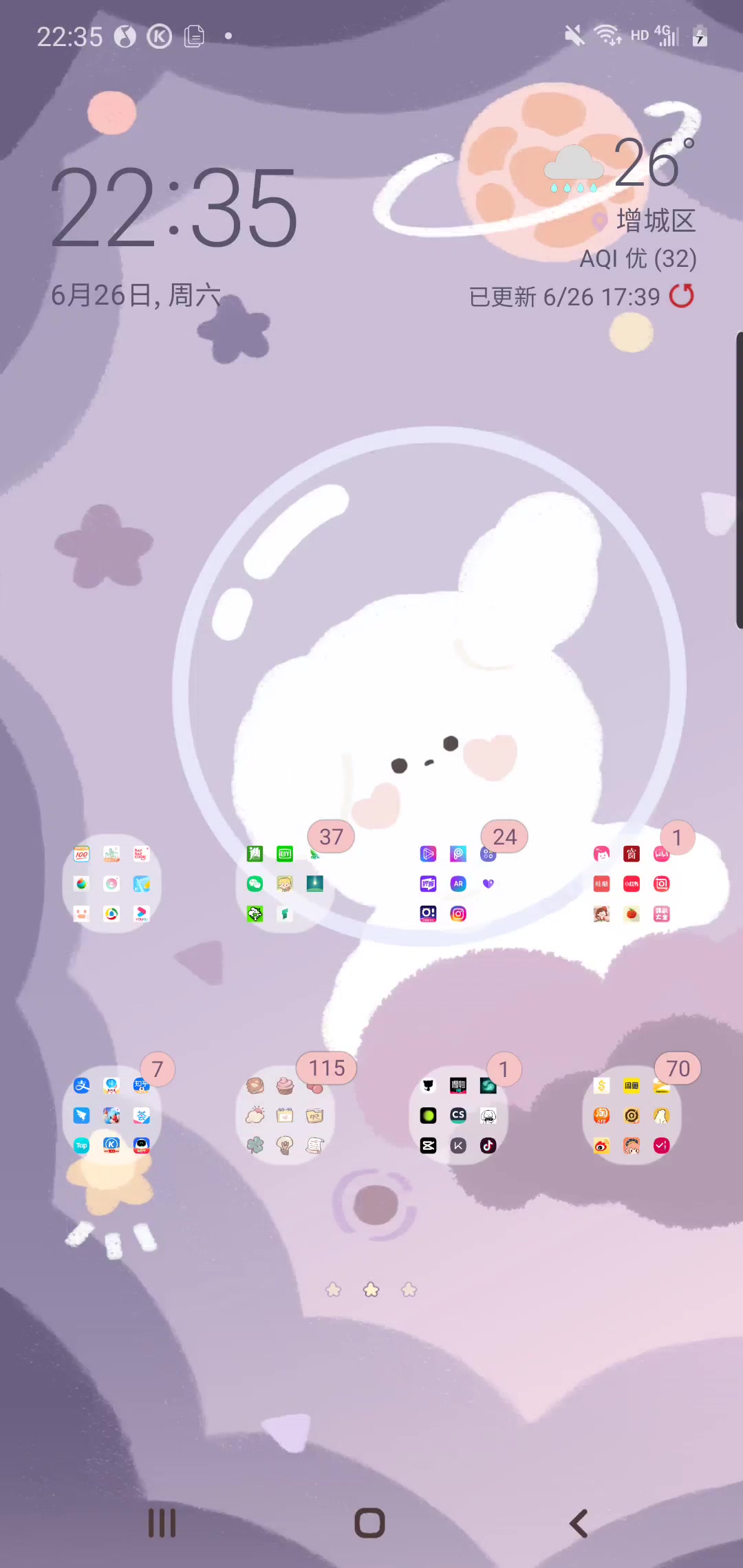This screenshot has width=743, height=1568.
Task: Open the folder without a notification badge
Action: pyautogui.click(x=111, y=884)
